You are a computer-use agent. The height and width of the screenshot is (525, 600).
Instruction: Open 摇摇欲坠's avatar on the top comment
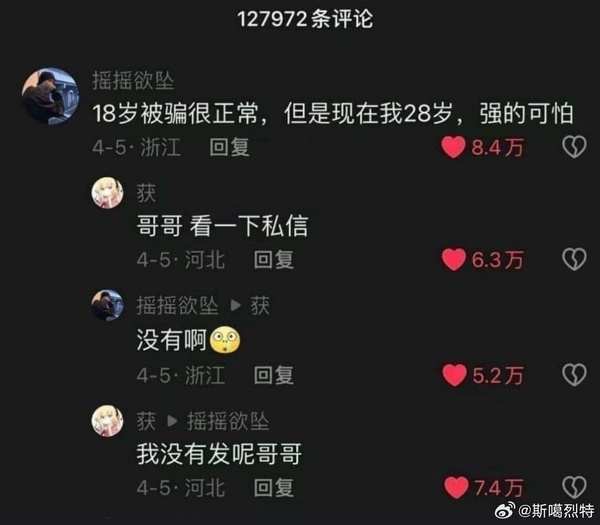tap(49, 96)
